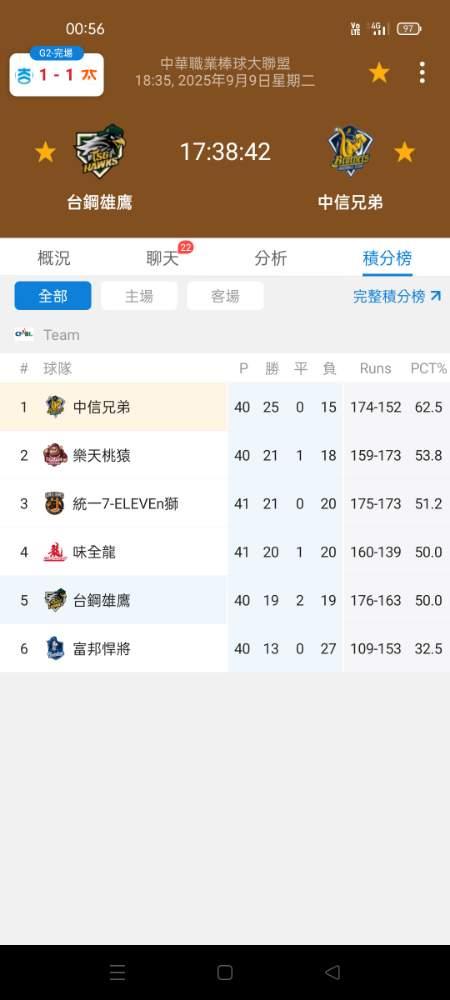Favorite this match with the header star
Viewport: 450px width, 1000px height.
379,73
